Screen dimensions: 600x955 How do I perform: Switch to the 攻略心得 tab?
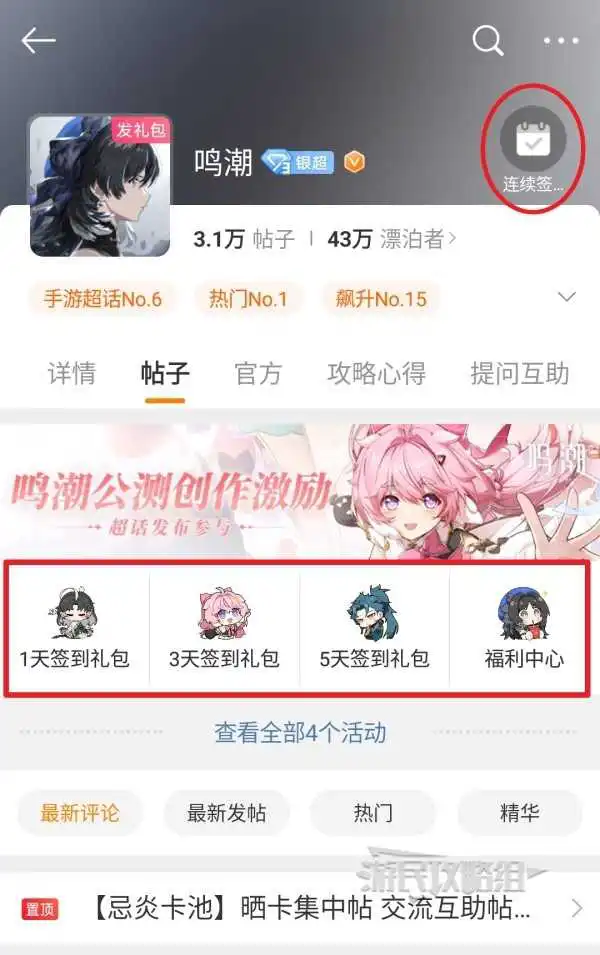point(376,374)
